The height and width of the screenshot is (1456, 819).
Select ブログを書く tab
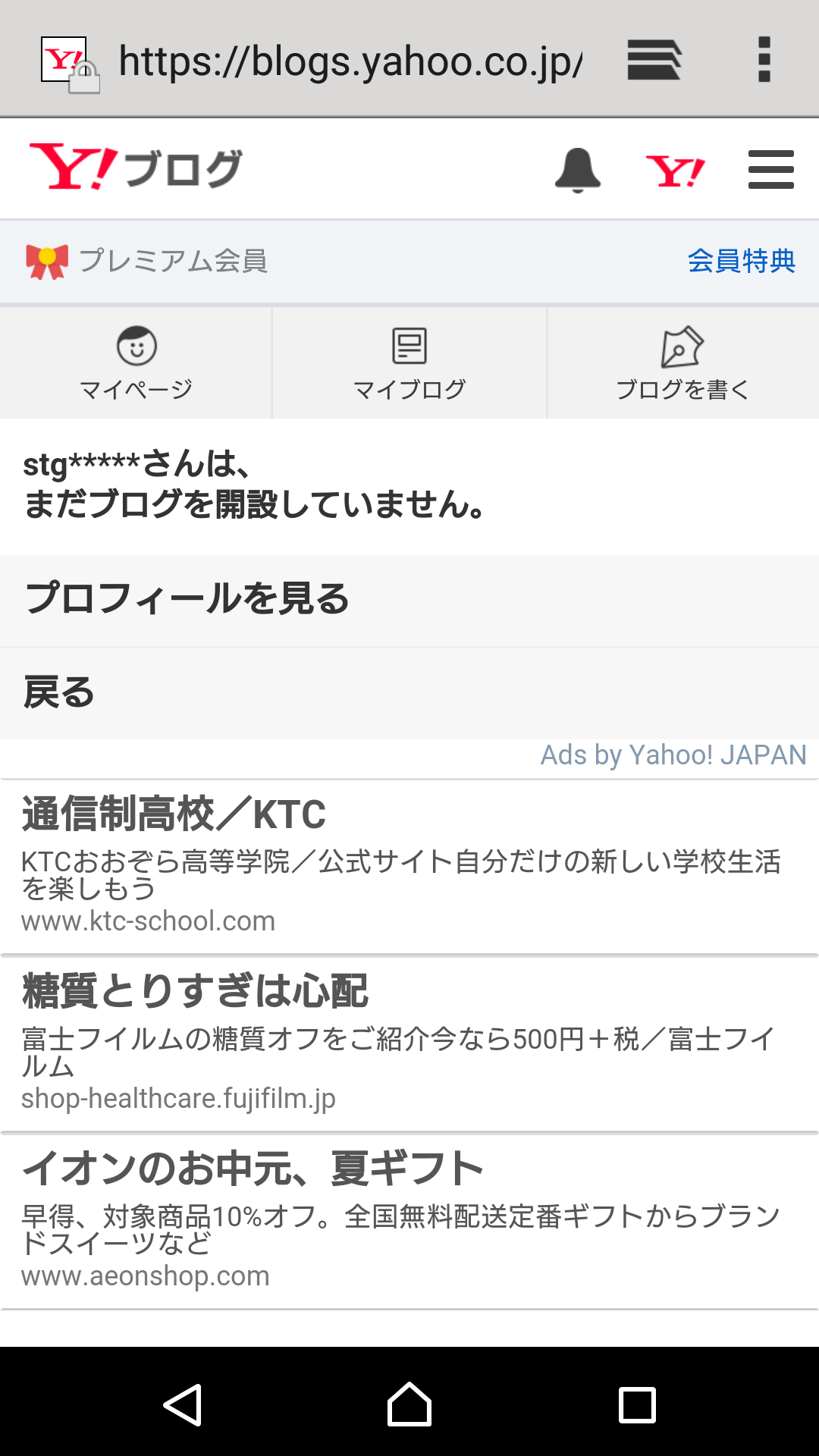[x=682, y=363]
